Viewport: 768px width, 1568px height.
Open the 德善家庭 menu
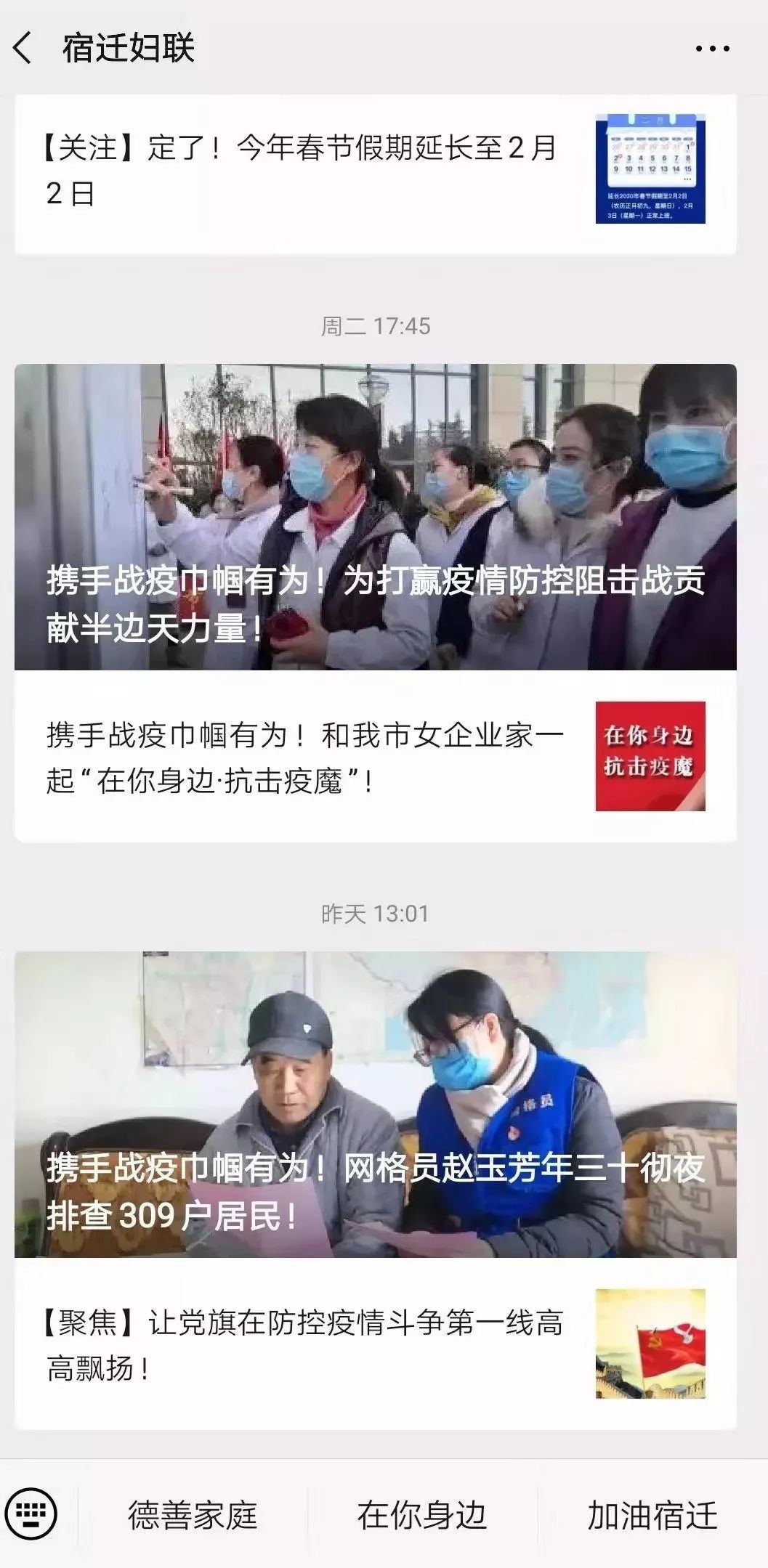[x=193, y=1515]
